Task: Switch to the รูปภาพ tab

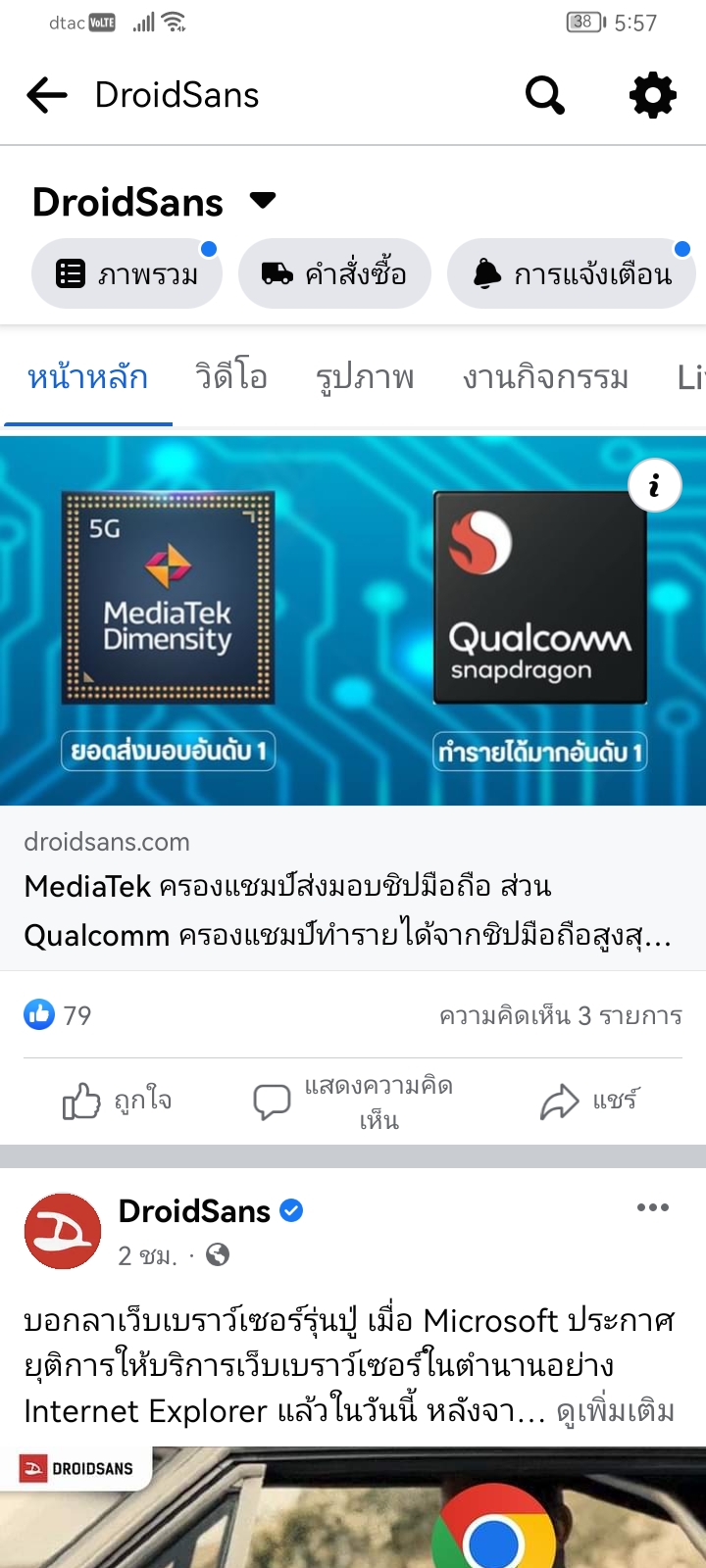Action: tap(365, 377)
